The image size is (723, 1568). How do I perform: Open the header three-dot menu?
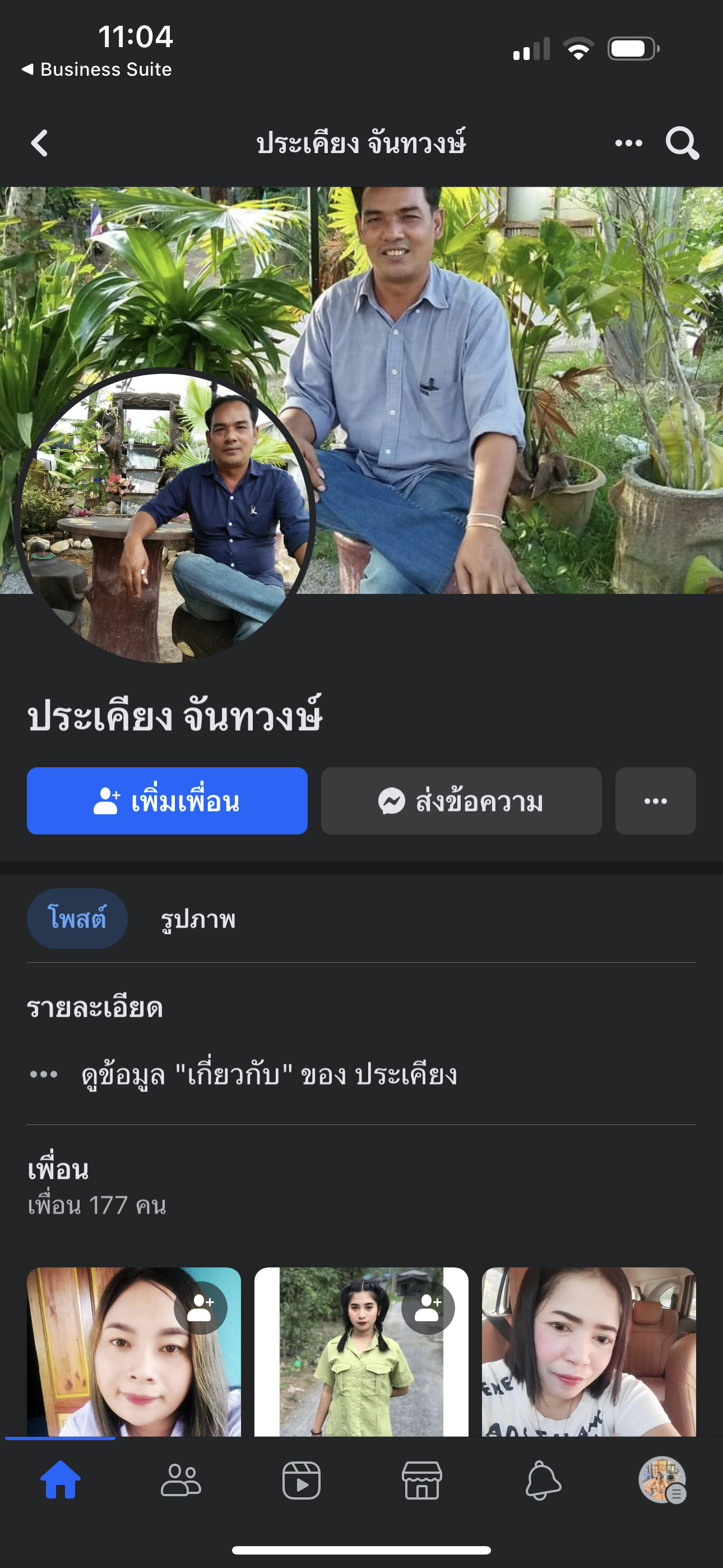[x=628, y=144]
